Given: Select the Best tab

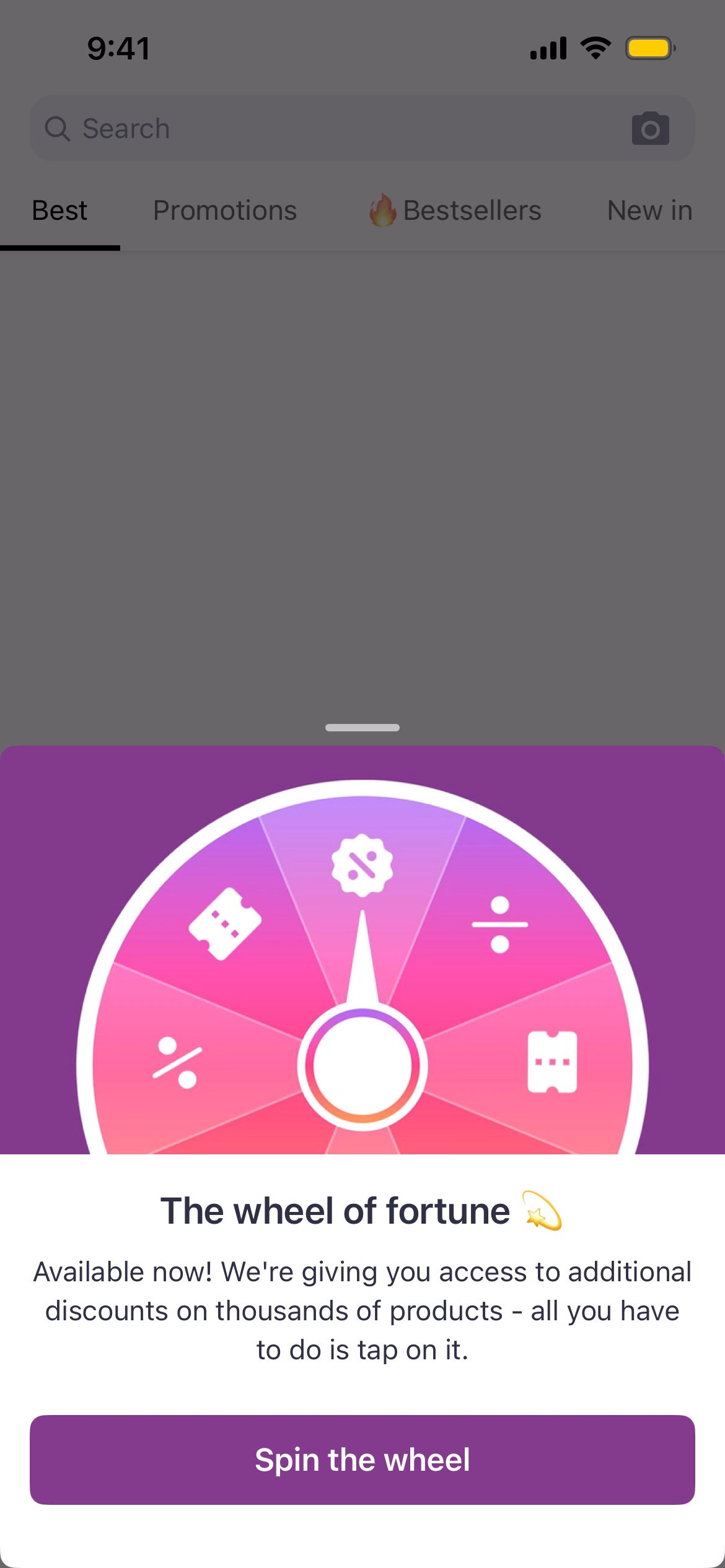Looking at the screenshot, I should click(x=59, y=211).
